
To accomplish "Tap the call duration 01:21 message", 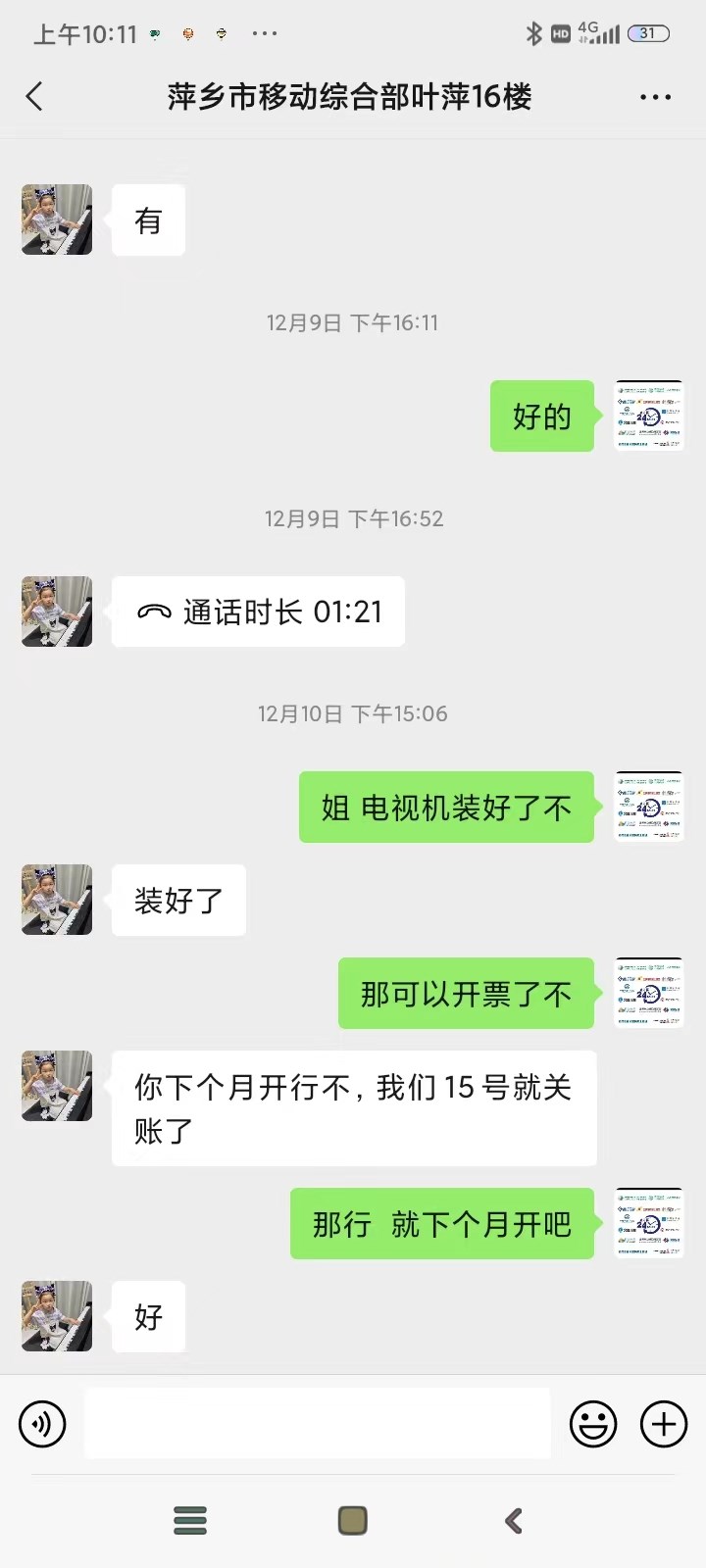I will [258, 612].
